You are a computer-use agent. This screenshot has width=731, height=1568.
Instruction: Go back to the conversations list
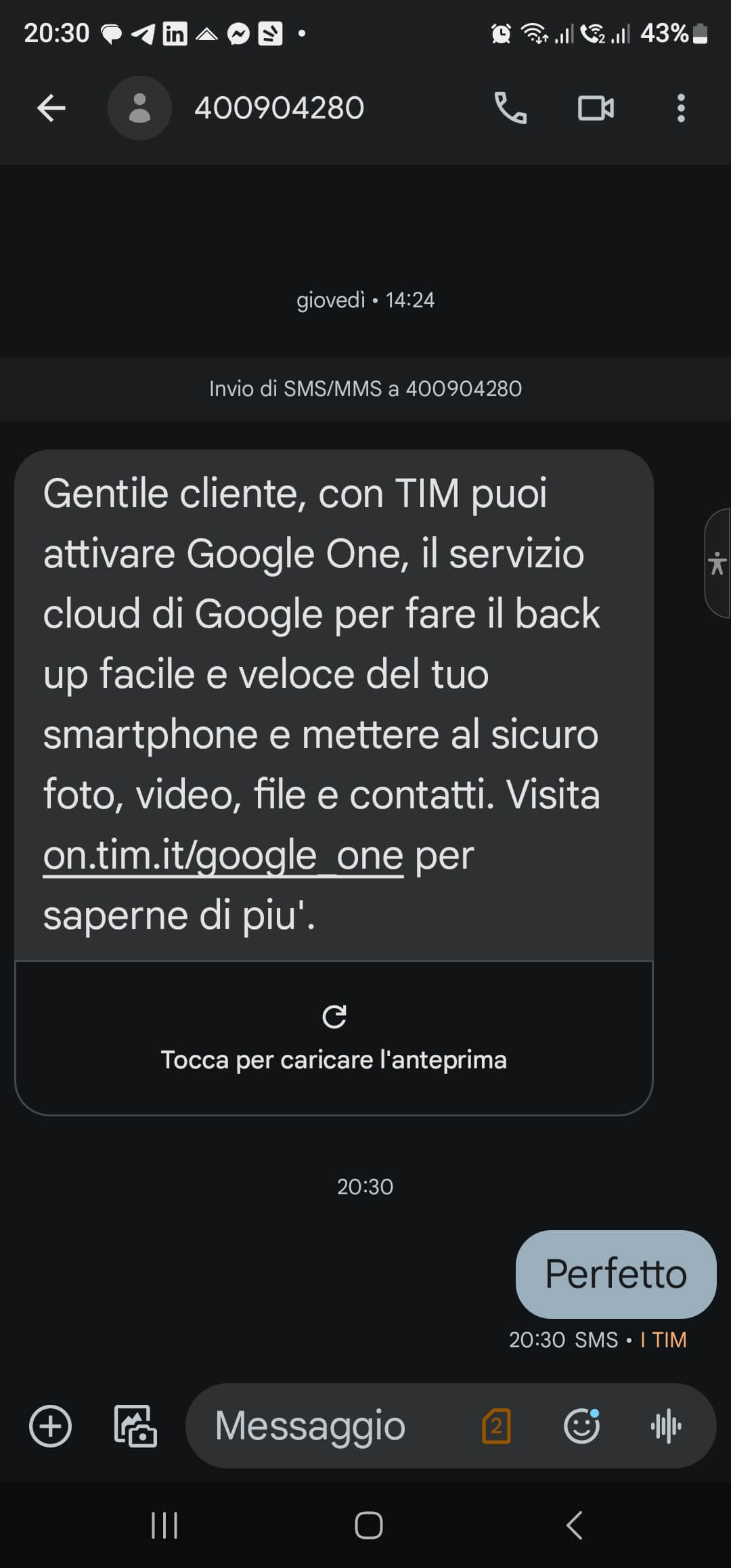[x=51, y=108]
